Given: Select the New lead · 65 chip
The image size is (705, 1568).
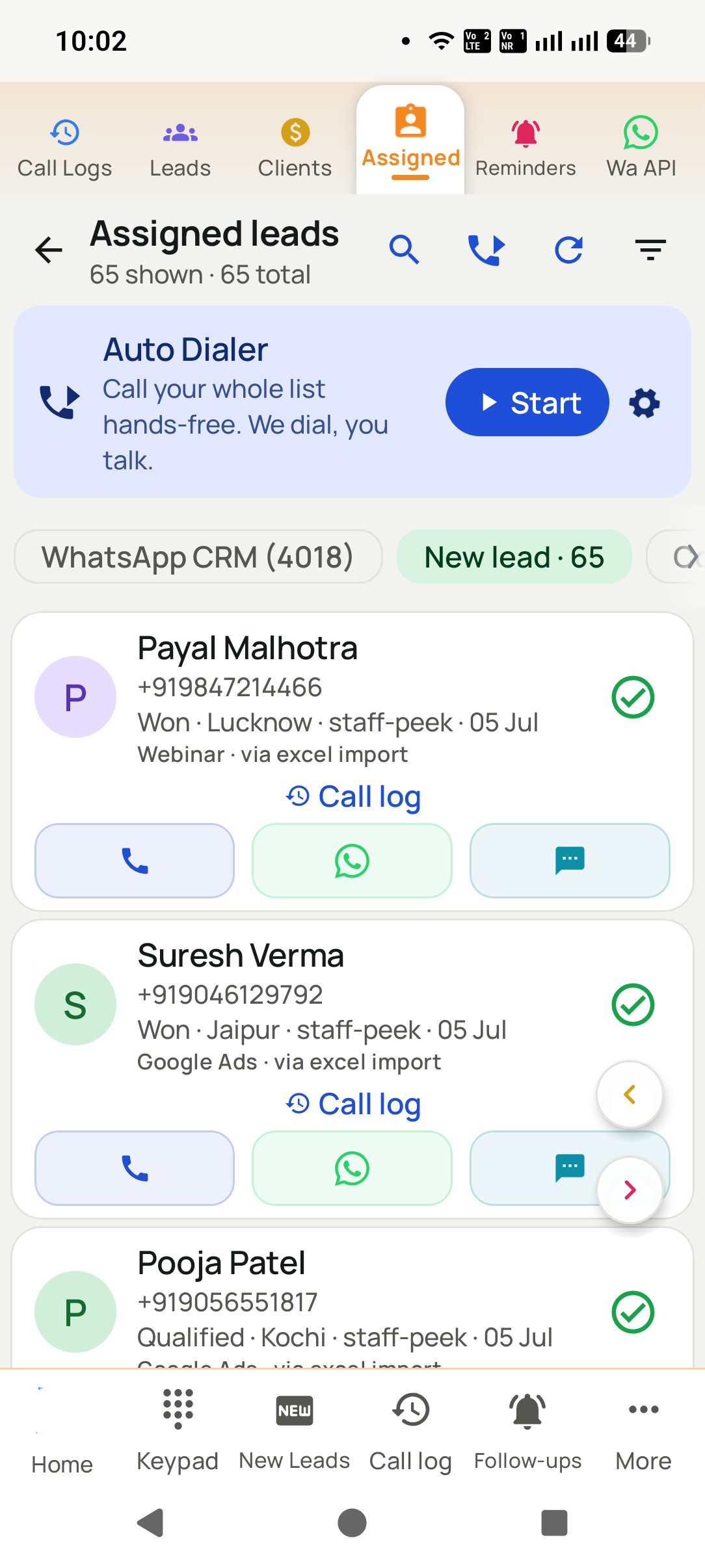Looking at the screenshot, I should click(x=514, y=557).
